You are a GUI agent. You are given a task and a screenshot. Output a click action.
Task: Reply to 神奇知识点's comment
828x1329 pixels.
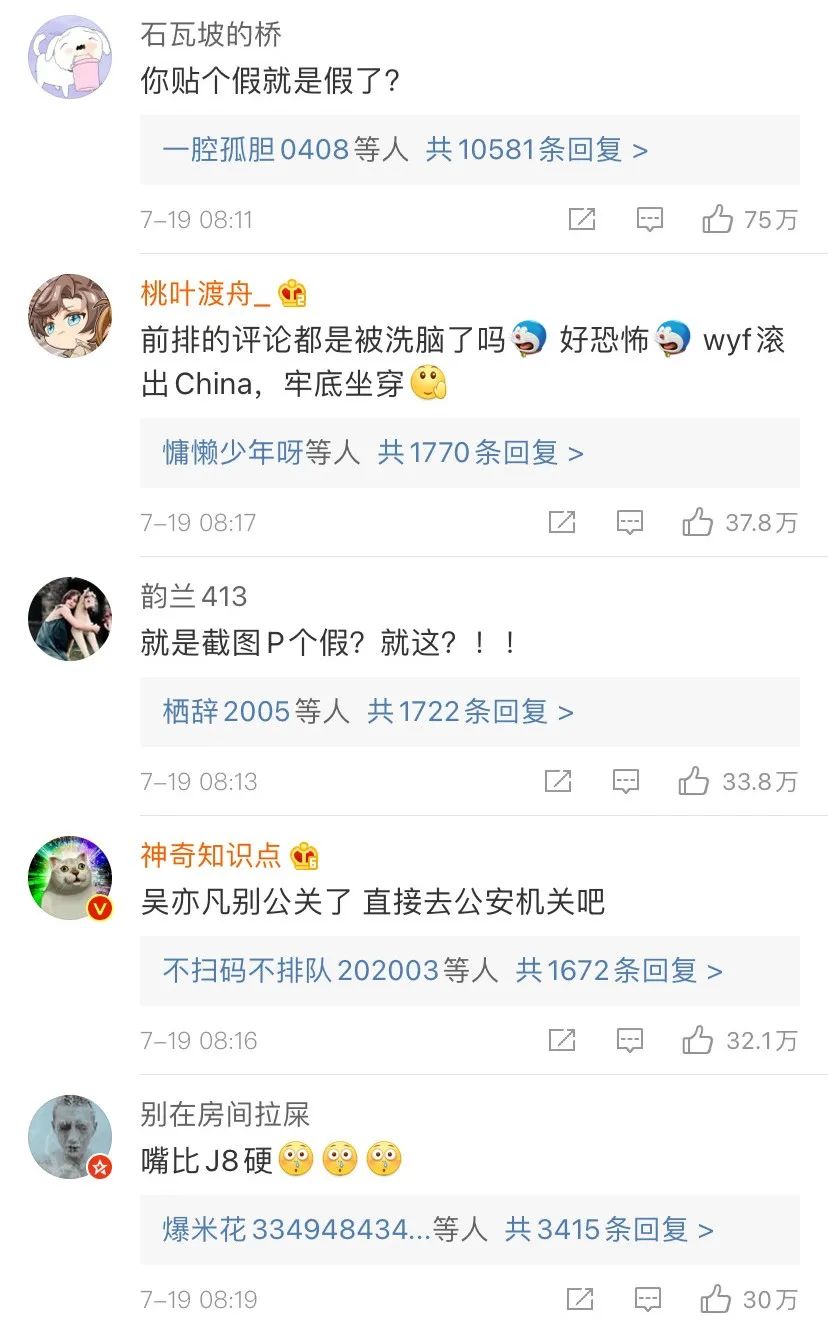(630, 1041)
